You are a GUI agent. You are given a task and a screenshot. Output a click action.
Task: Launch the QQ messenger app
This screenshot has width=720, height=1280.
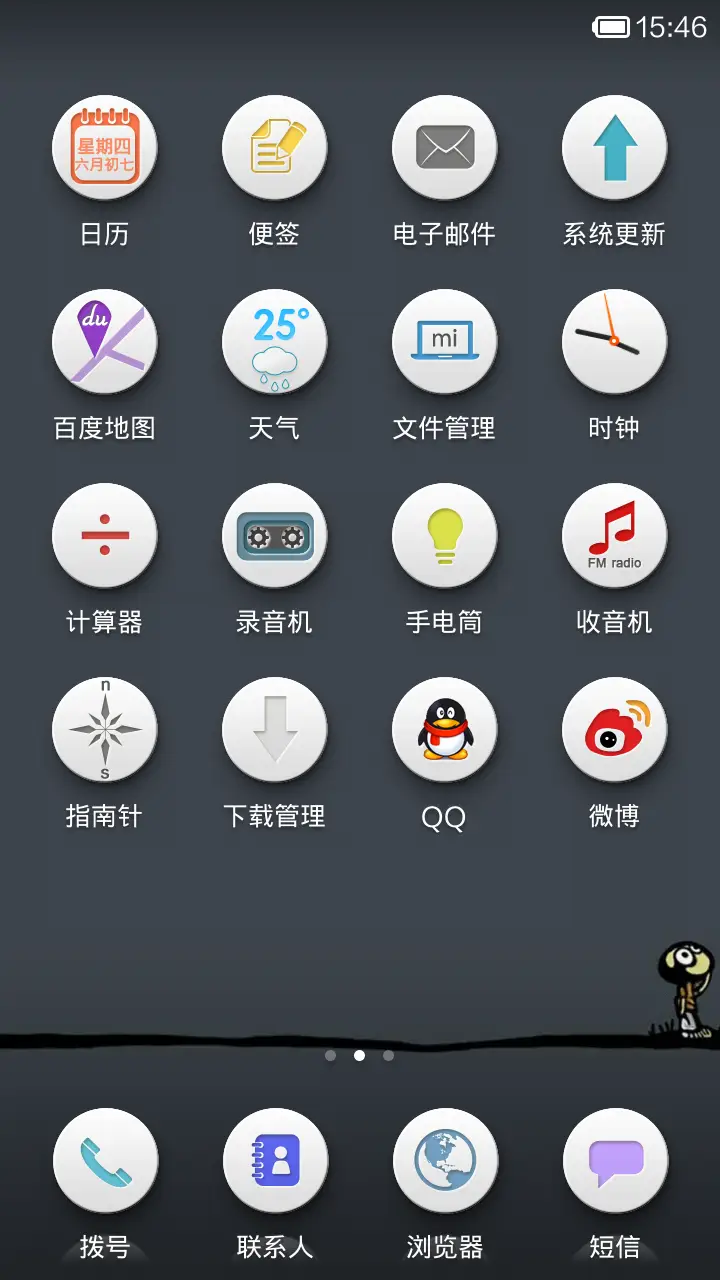[x=445, y=729]
